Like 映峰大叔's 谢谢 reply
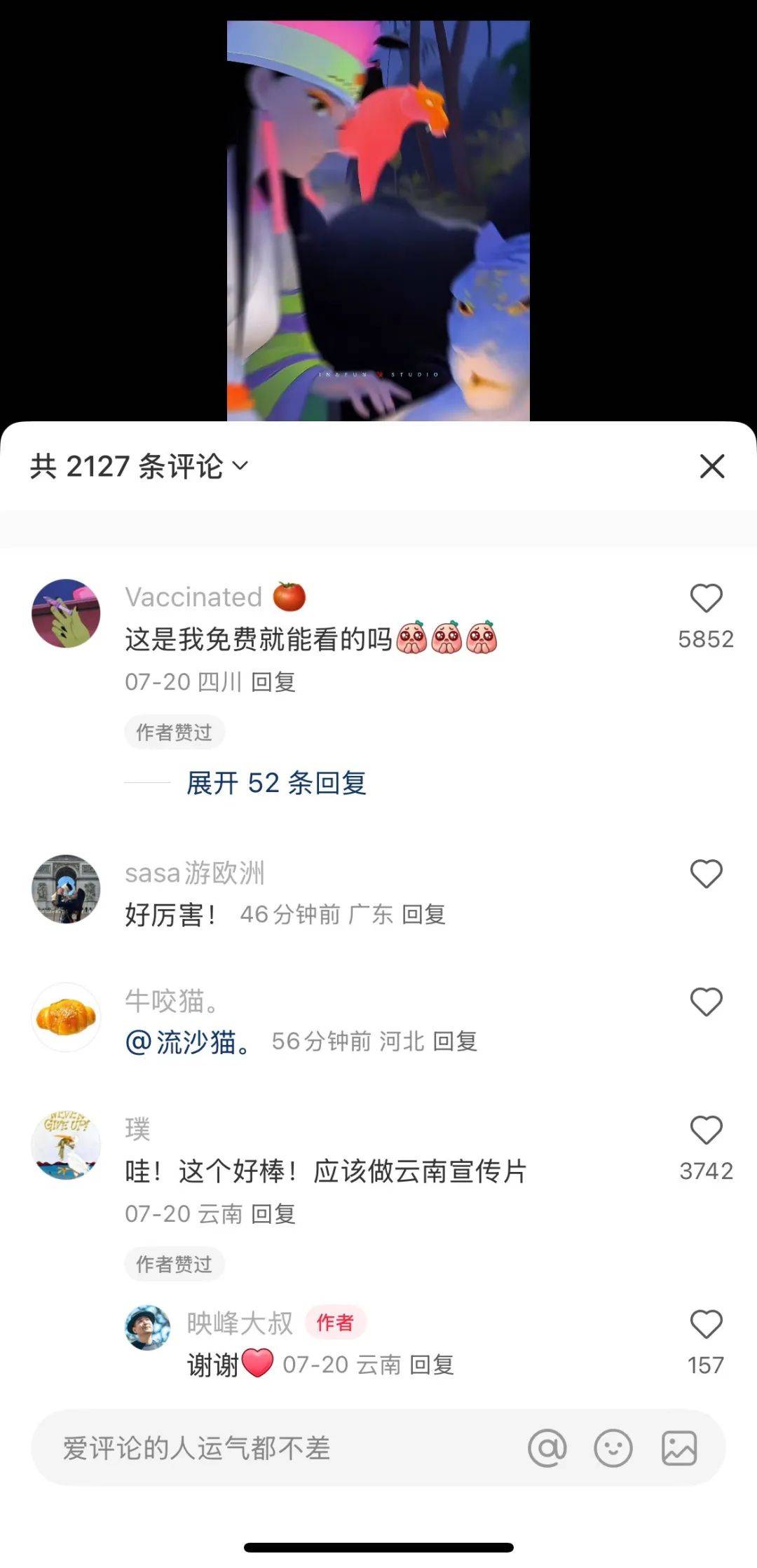 click(x=706, y=1324)
